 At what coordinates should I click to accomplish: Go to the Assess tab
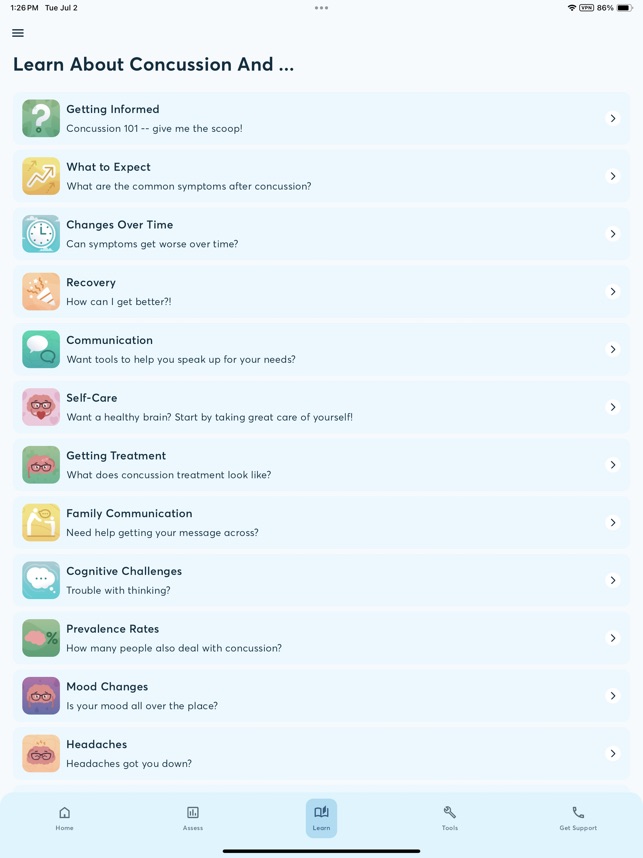pyautogui.click(x=193, y=818)
